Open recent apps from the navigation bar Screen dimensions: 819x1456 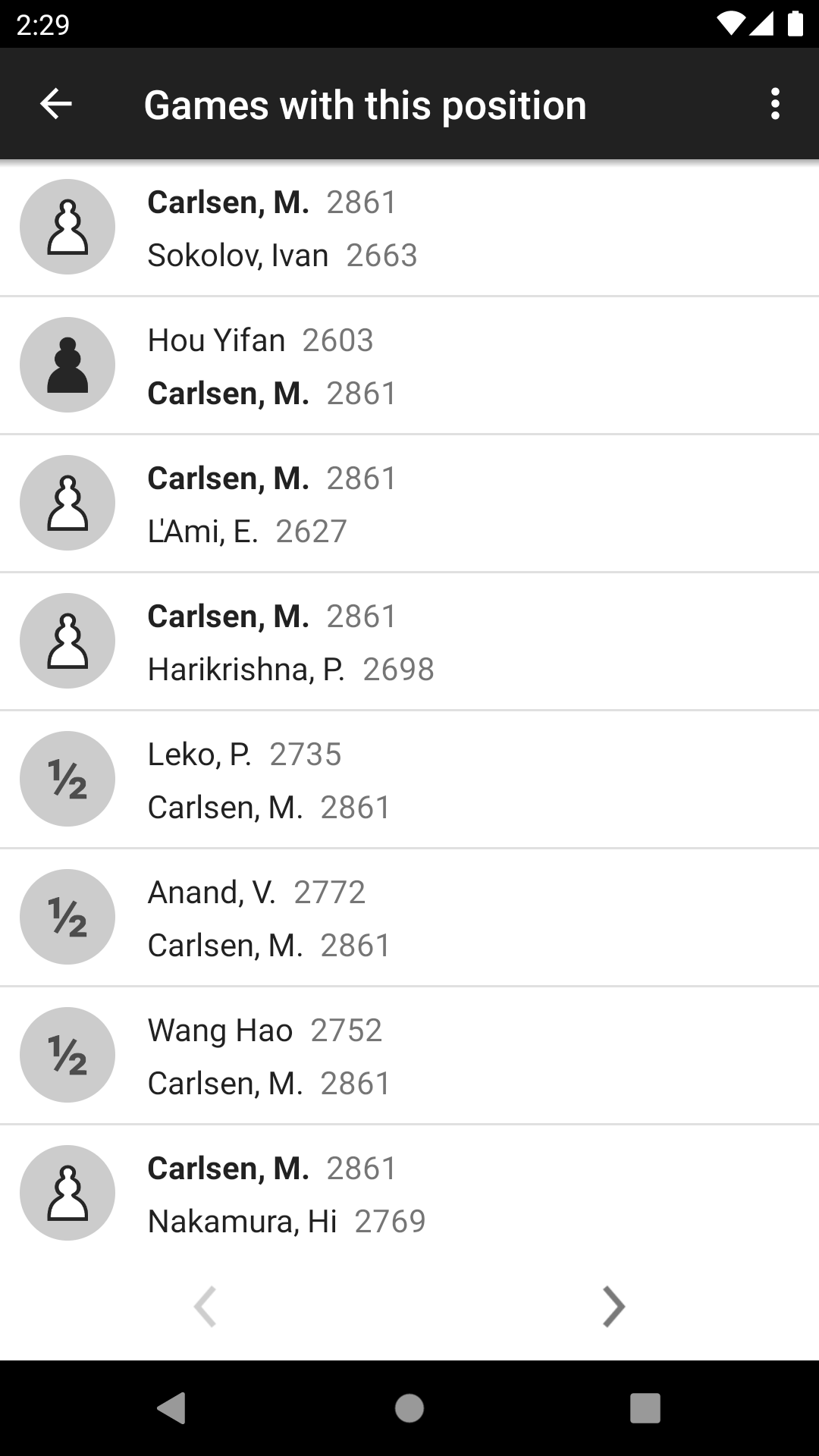pyautogui.click(x=645, y=1408)
